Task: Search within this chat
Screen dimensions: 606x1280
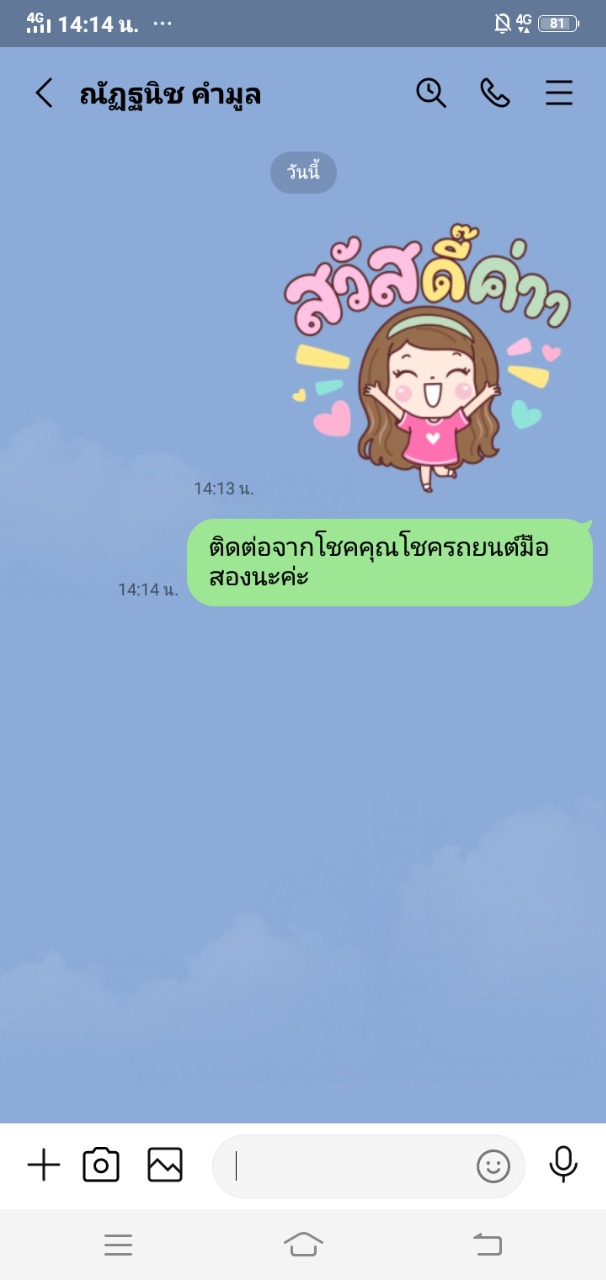Action: pos(431,93)
